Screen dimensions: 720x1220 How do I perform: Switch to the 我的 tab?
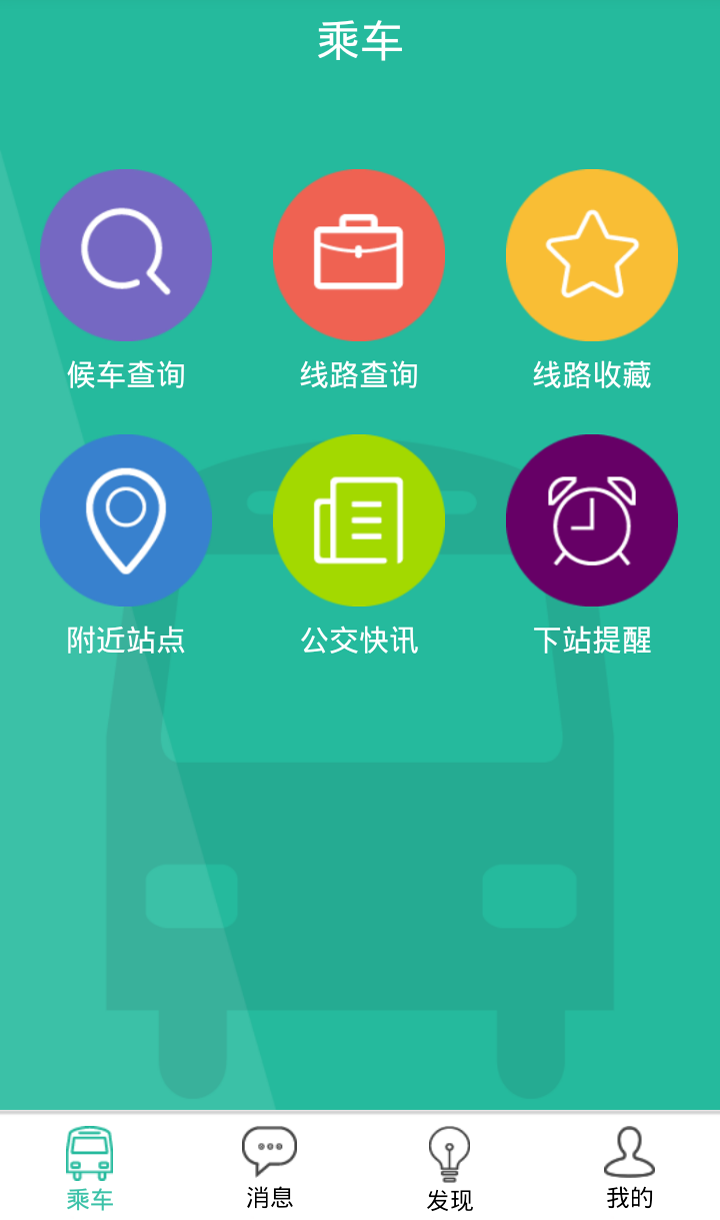coord(630,1166)
